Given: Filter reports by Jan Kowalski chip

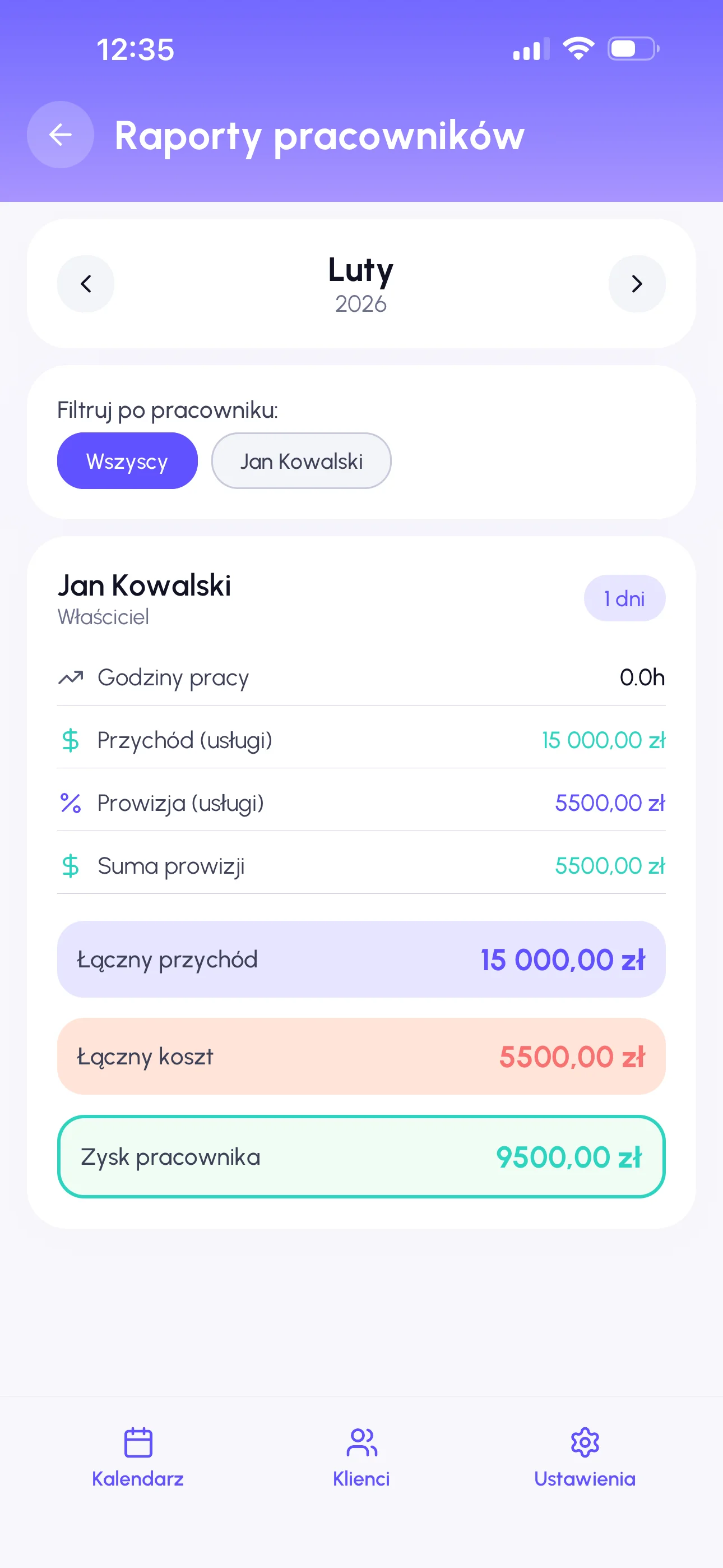Looking at the screenshot, I should click(x=302, y=461).
